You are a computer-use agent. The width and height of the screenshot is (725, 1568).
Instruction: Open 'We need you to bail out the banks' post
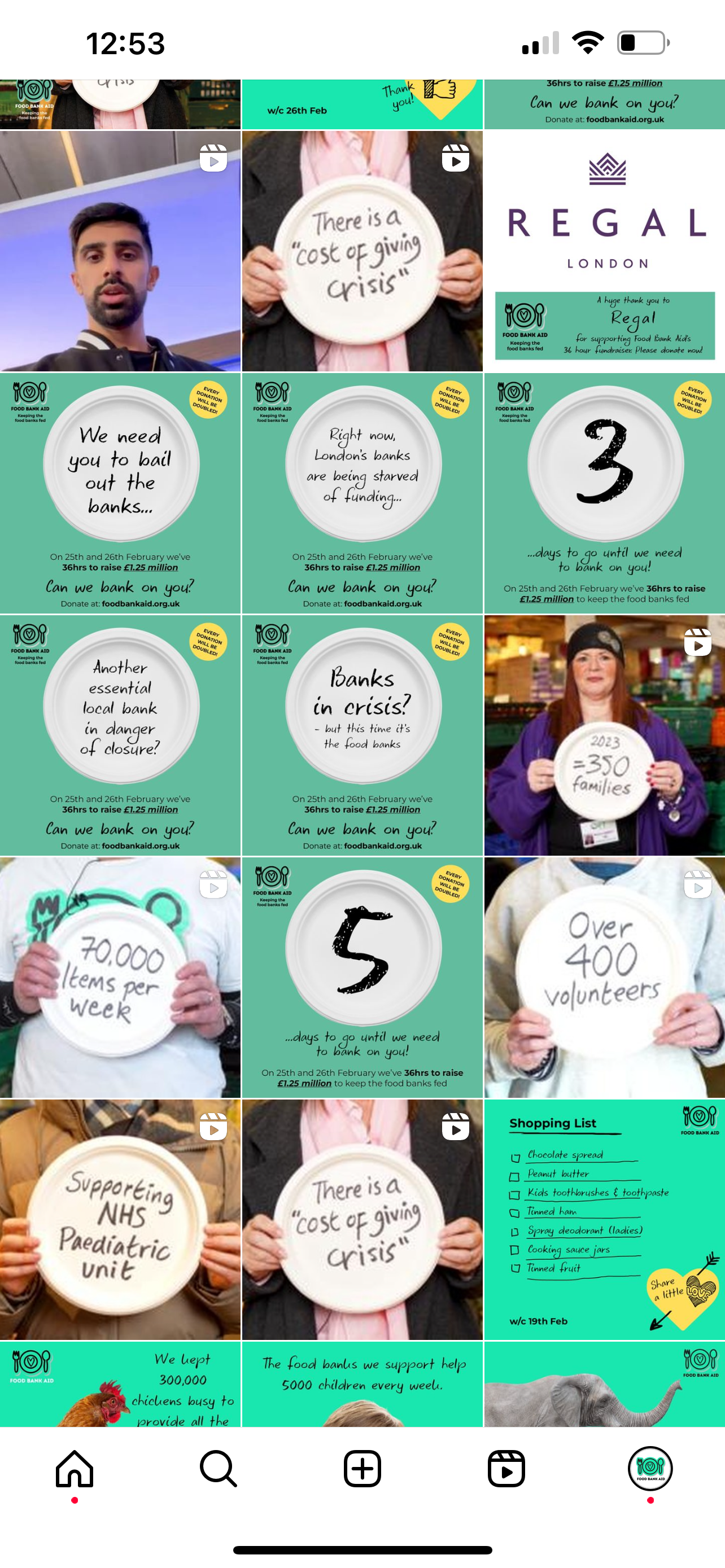pyautogui.click(x=120, y=493)
